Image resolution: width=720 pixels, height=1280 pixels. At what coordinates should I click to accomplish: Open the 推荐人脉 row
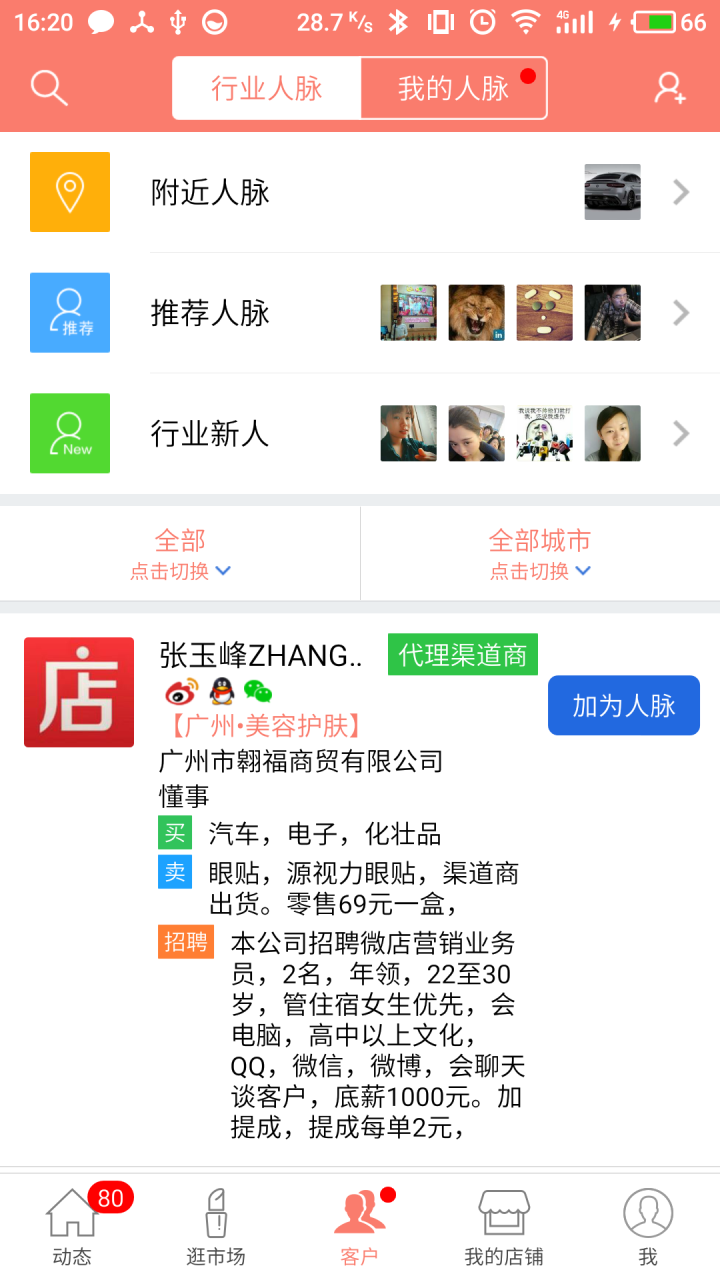[360, 313]
